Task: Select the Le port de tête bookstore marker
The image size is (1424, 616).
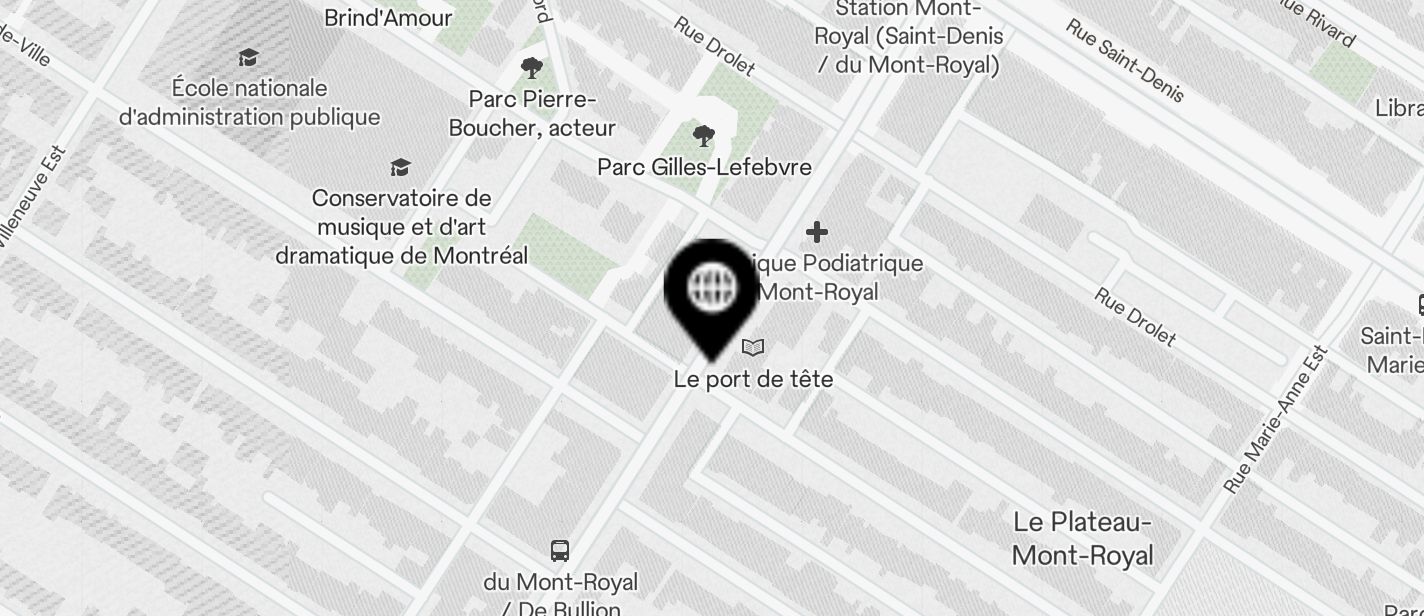Action: coord(753,348)
